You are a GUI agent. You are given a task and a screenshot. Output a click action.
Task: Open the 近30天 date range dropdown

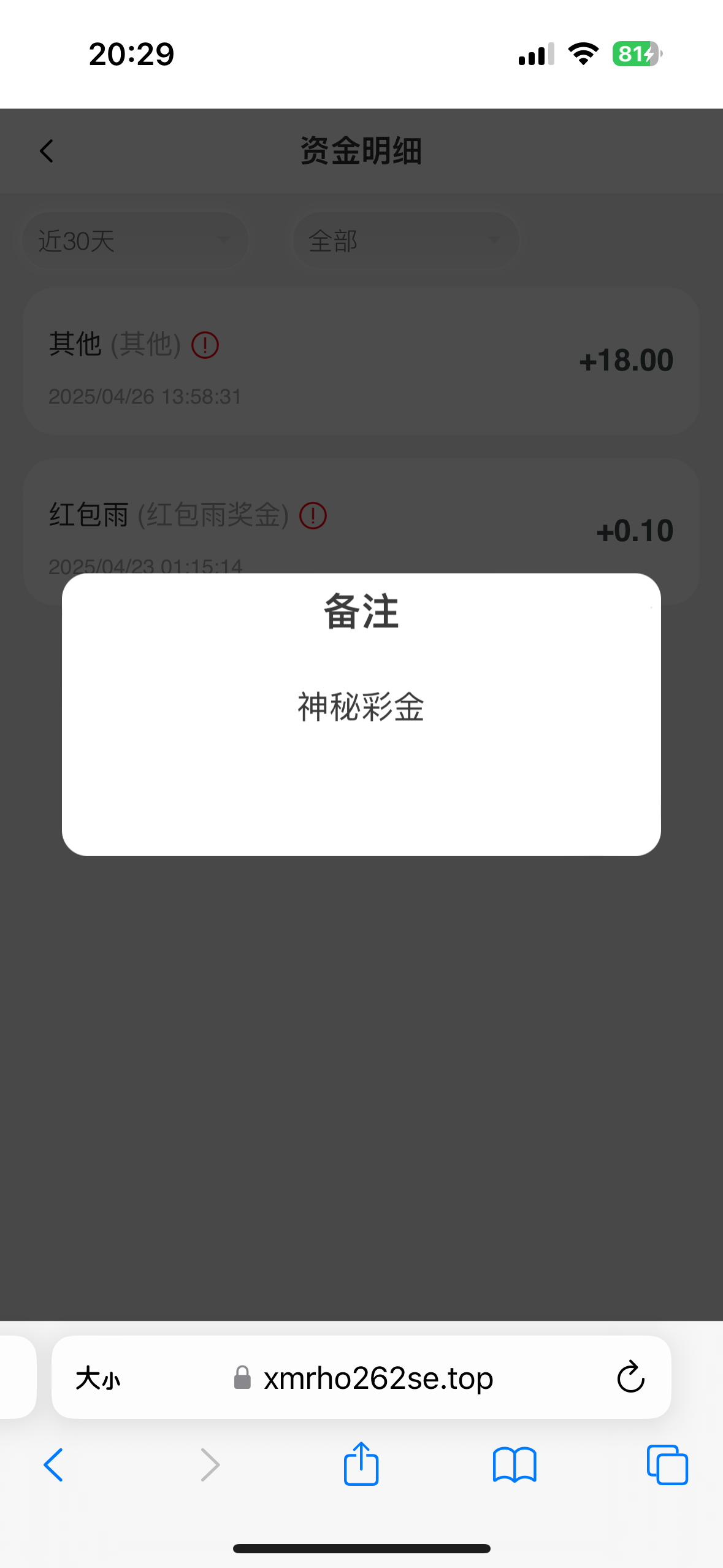tap(136, 241)
